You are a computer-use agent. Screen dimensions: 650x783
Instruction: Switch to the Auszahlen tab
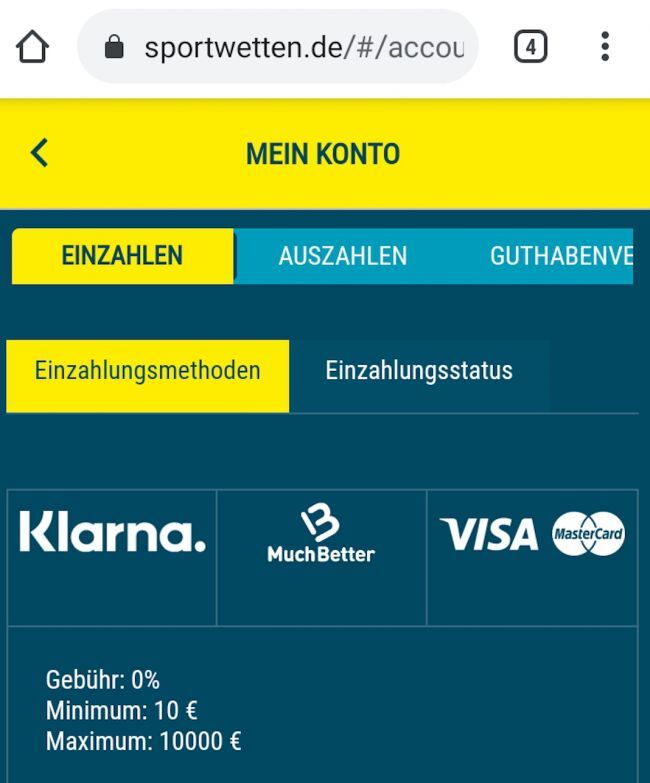(x=342, y=256)
